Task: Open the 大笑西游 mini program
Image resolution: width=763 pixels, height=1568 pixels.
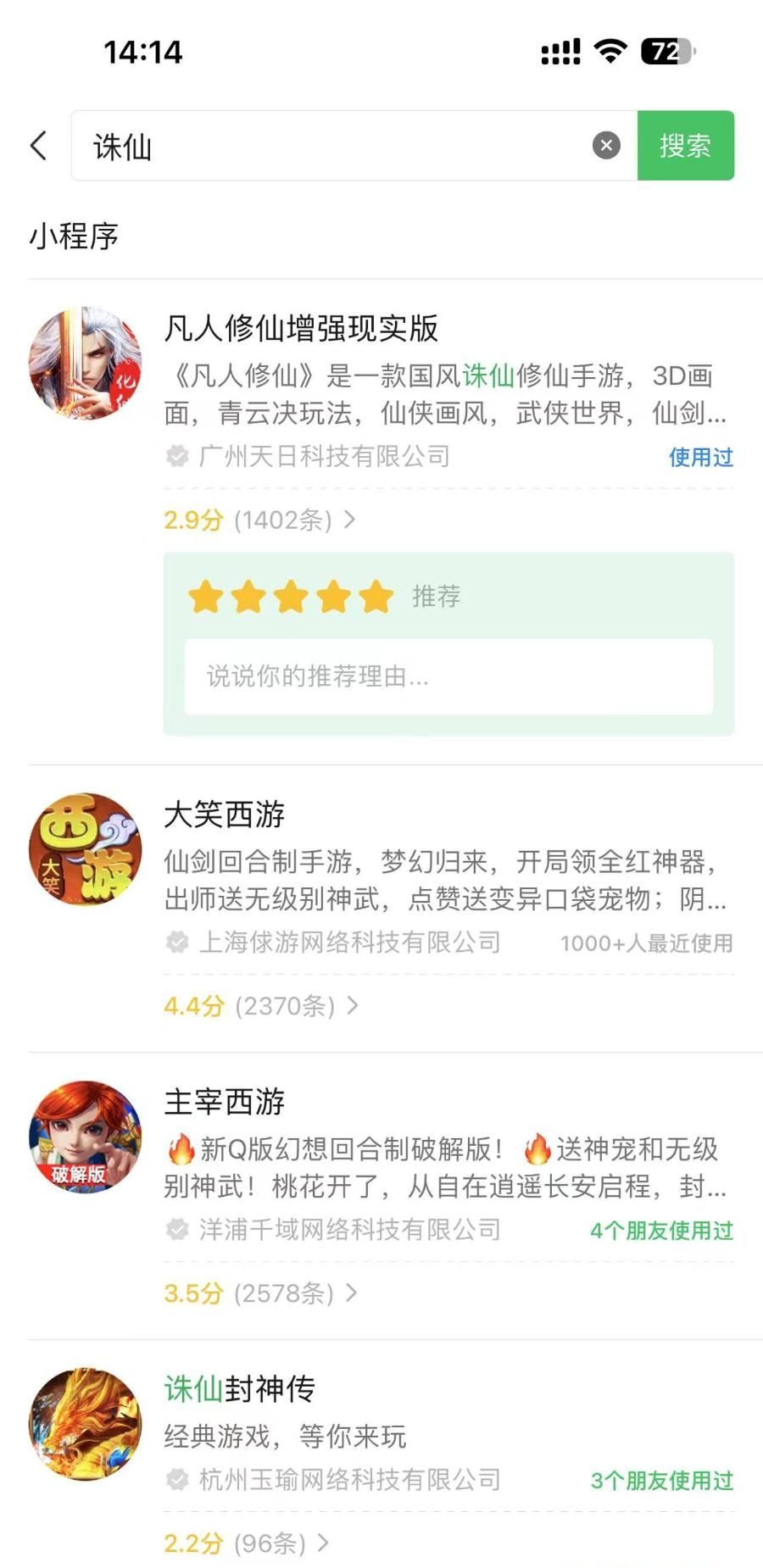Action: pyautogui.click(x=225, y=815)
